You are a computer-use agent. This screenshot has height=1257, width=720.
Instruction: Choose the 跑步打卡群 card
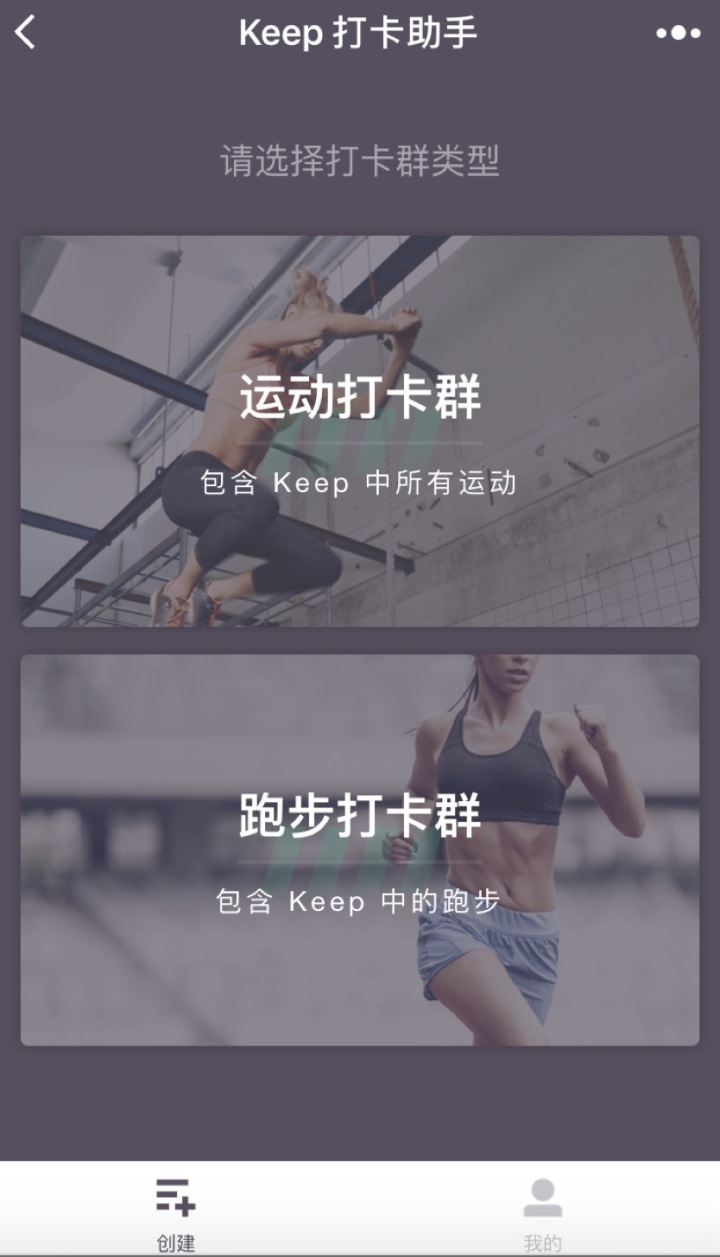coord(360,850)
